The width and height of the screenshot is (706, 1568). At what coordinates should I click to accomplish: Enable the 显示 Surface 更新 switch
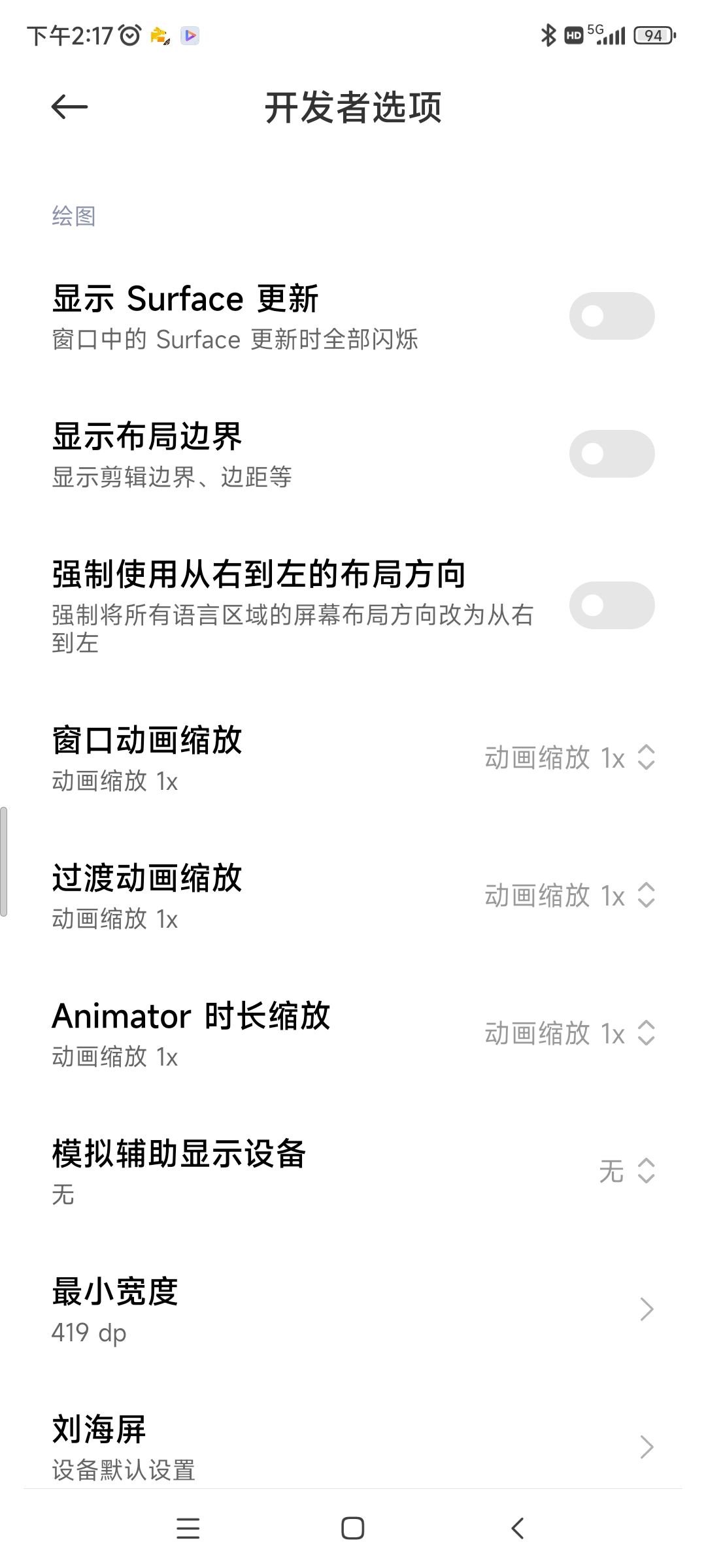pyautogui.click(x=612, y=316)
